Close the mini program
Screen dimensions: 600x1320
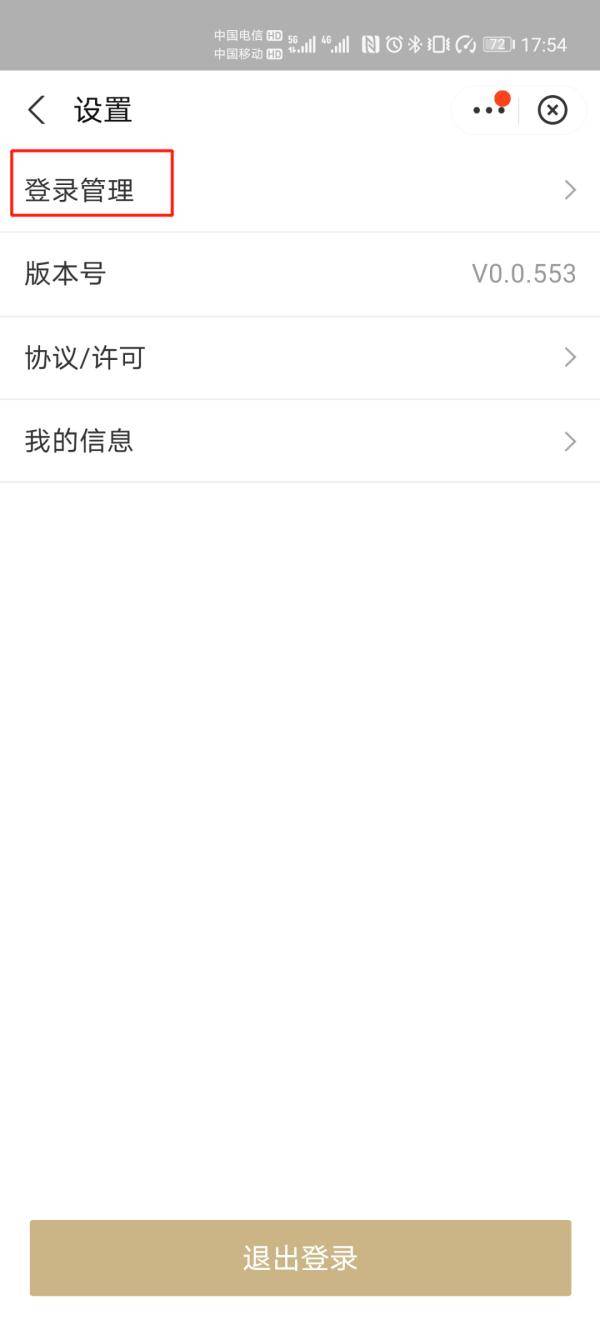tap(552, 110)
